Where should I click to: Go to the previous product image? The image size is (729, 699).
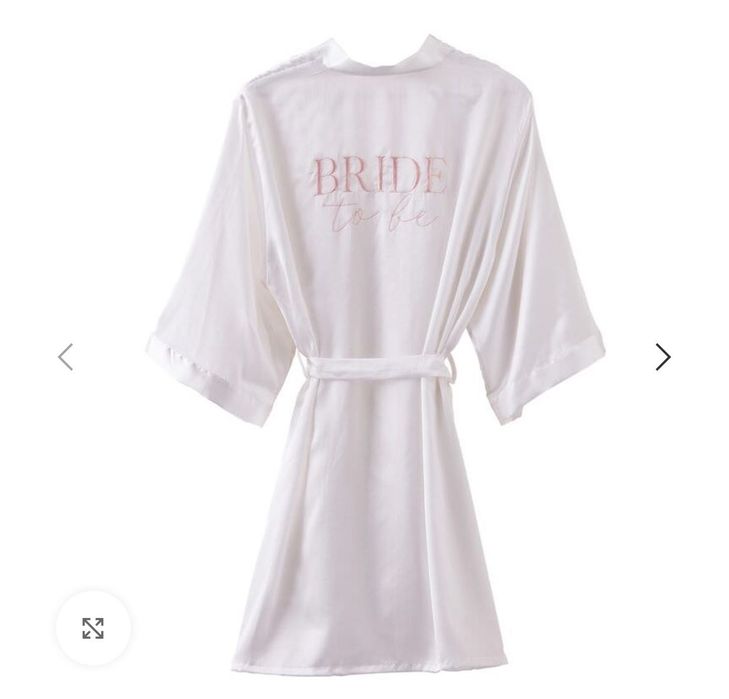pyautogui.click(x=66, y=357)
